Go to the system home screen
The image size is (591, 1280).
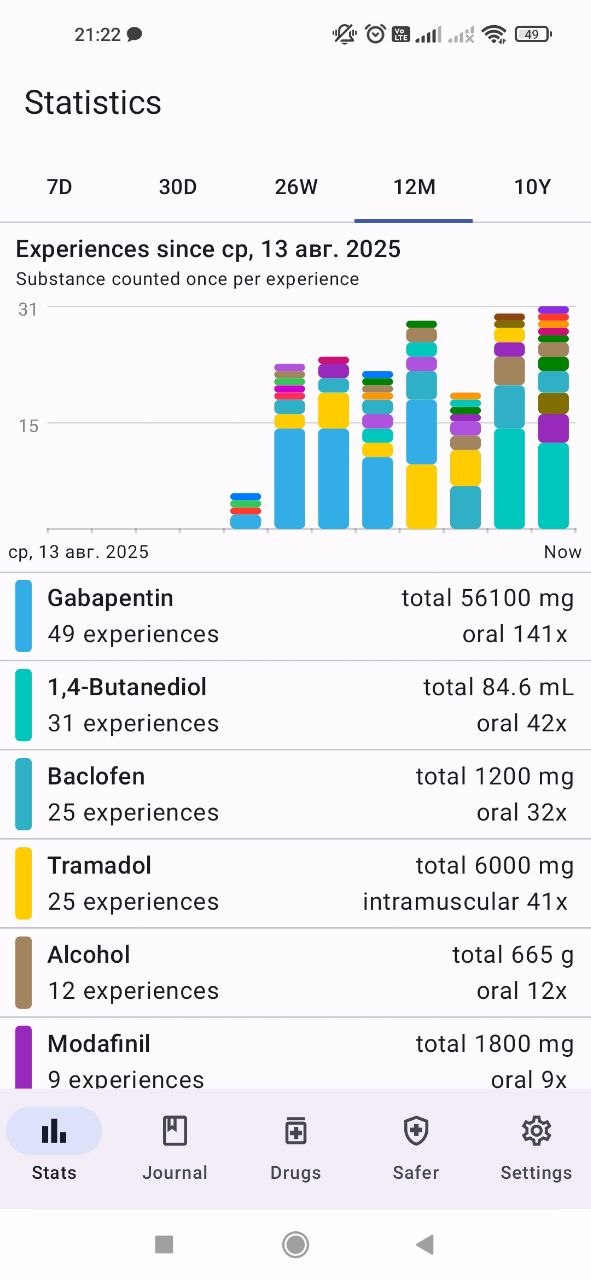click(295, 1244)
